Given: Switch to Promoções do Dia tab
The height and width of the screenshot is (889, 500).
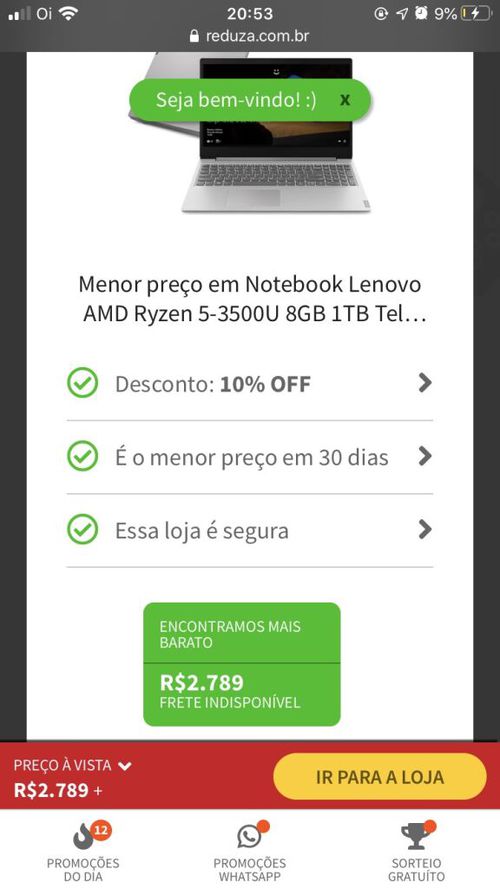Looking at the screenshot, I should [83, 850].
